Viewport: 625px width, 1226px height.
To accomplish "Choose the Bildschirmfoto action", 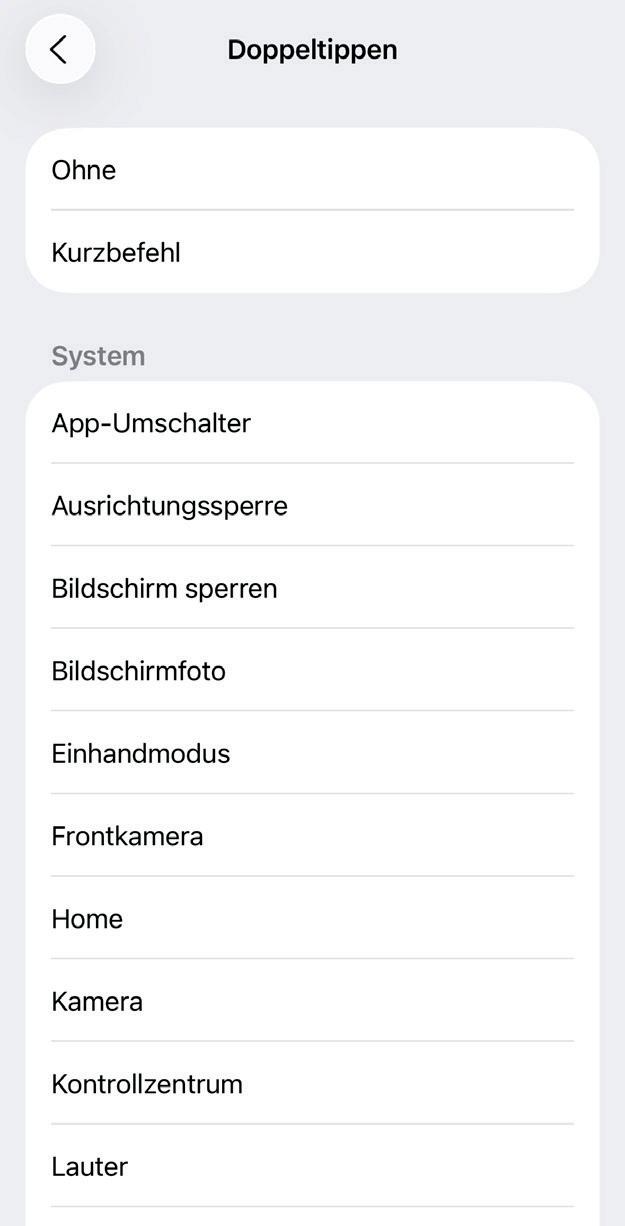I will pyautogui.click(x=312, y=671).
